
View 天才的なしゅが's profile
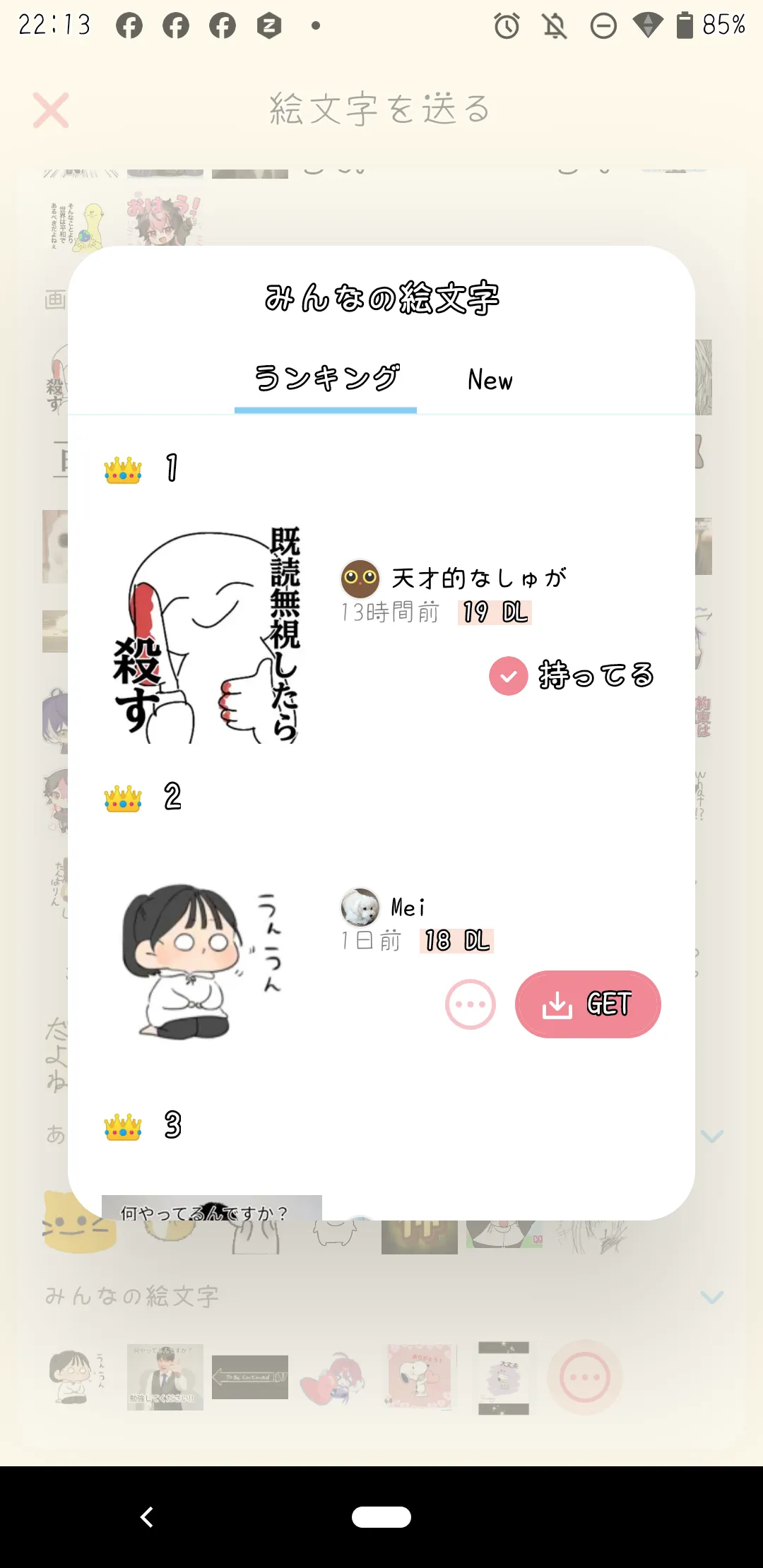tap(453, 578)
